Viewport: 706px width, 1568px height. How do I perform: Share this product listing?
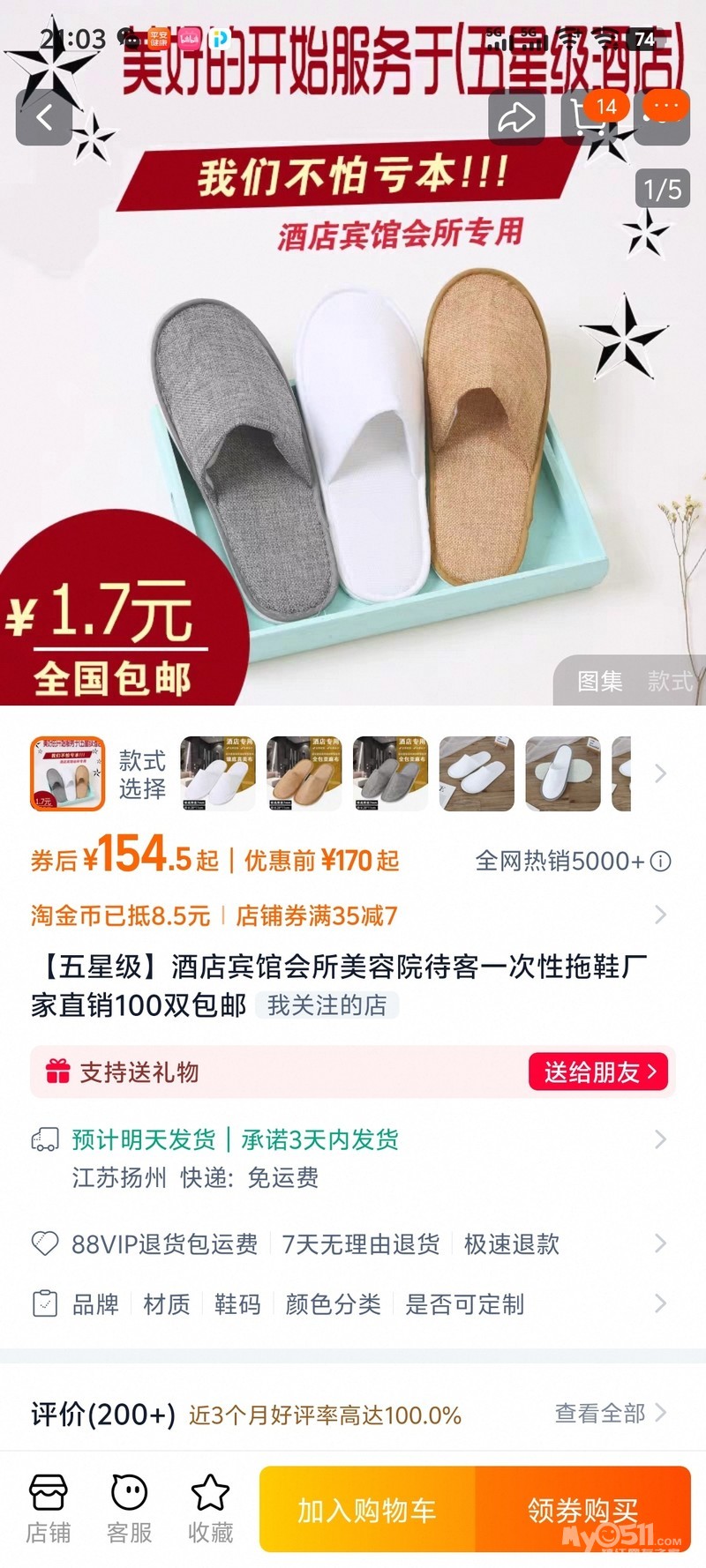tap(516, 116)
